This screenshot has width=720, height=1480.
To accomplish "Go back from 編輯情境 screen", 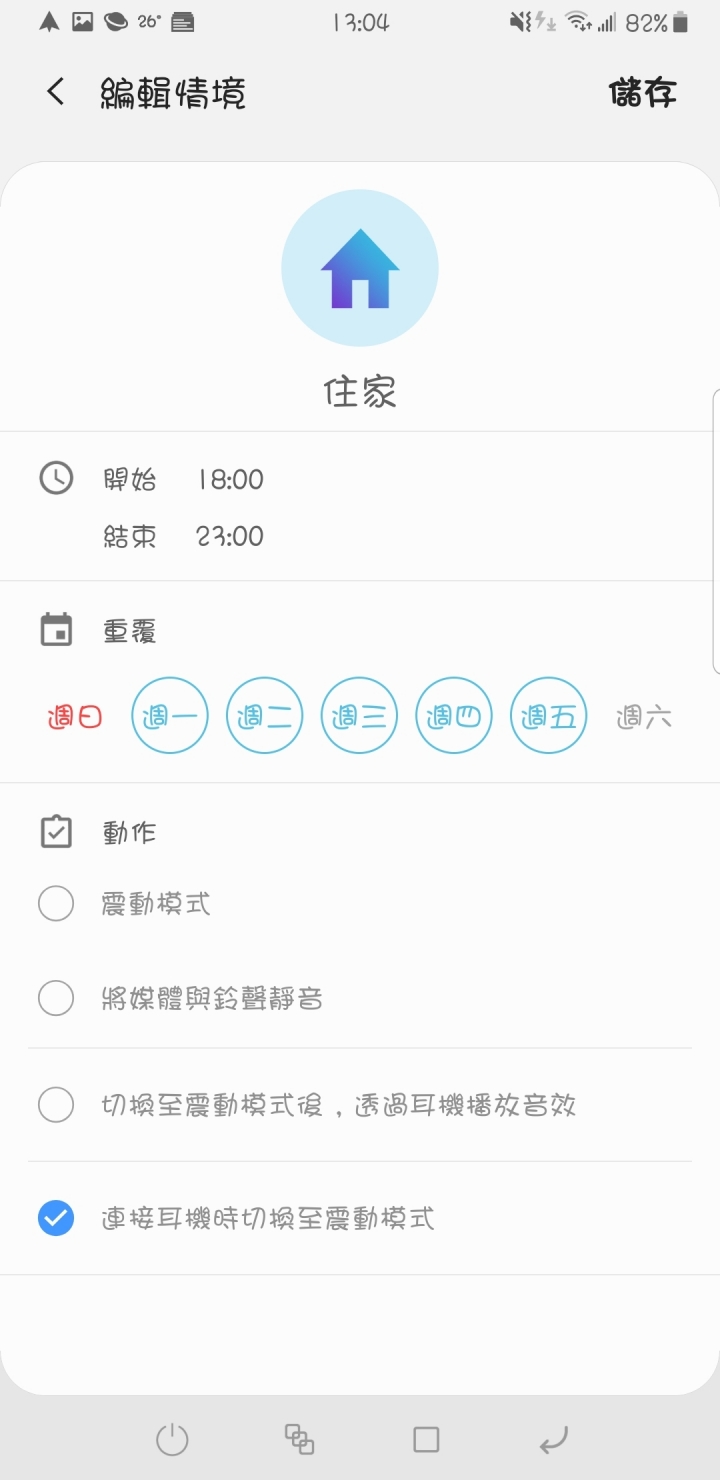I will click(x=56, y=93).
